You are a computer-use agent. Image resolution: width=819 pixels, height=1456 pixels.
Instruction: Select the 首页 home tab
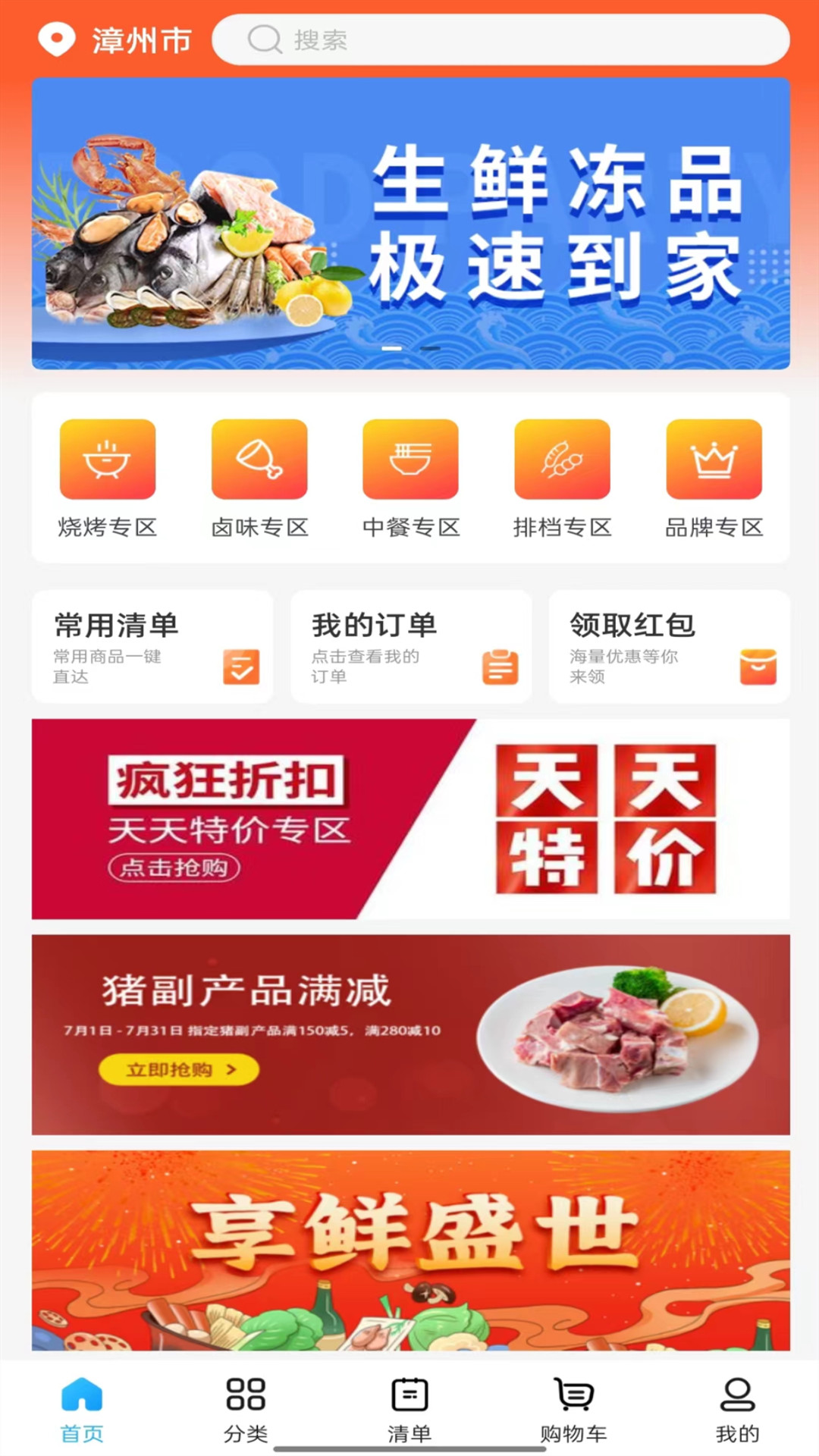point(82,1409)
